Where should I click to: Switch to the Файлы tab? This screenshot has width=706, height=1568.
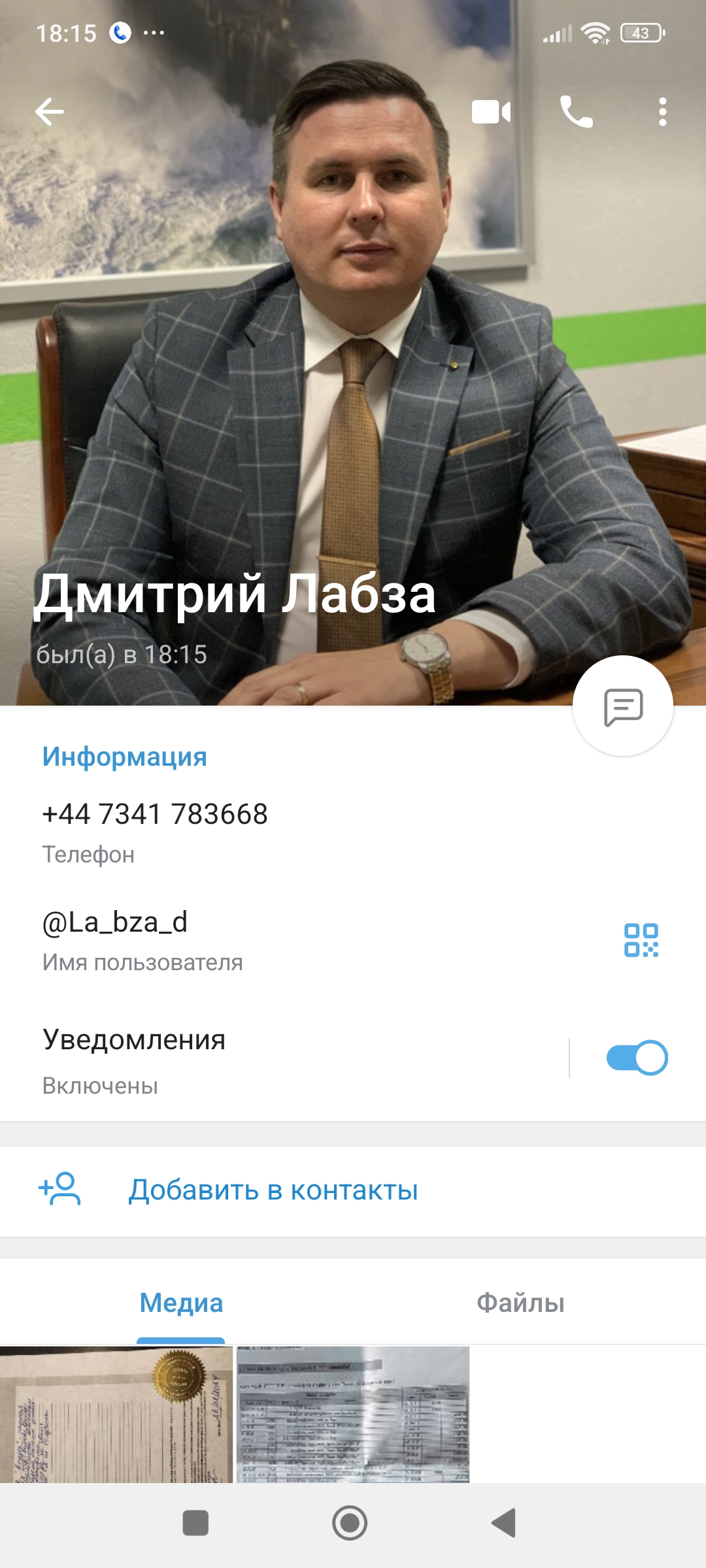[x=520, y=1303]
